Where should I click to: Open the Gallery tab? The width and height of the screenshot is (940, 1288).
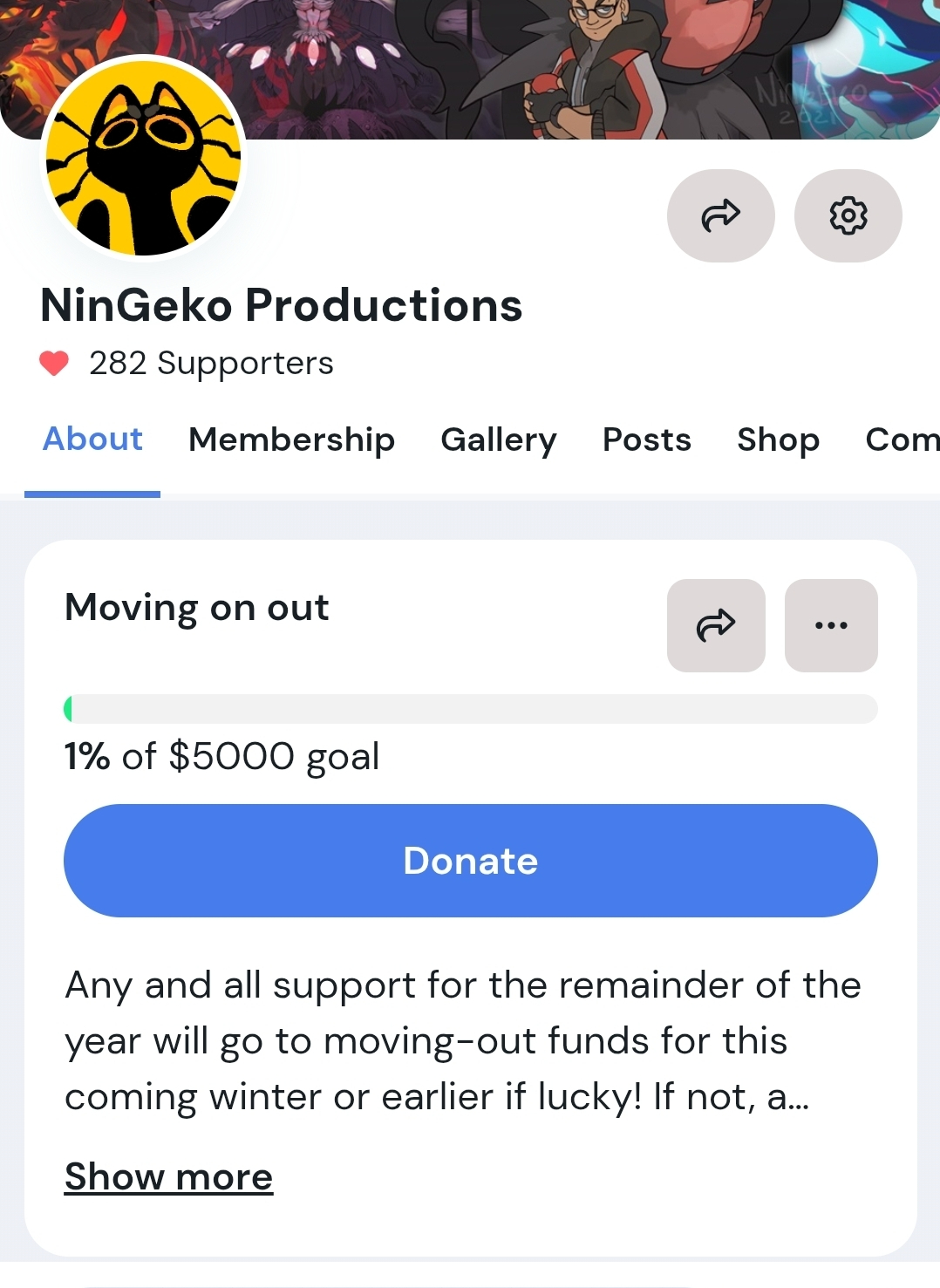coord(498,440)
